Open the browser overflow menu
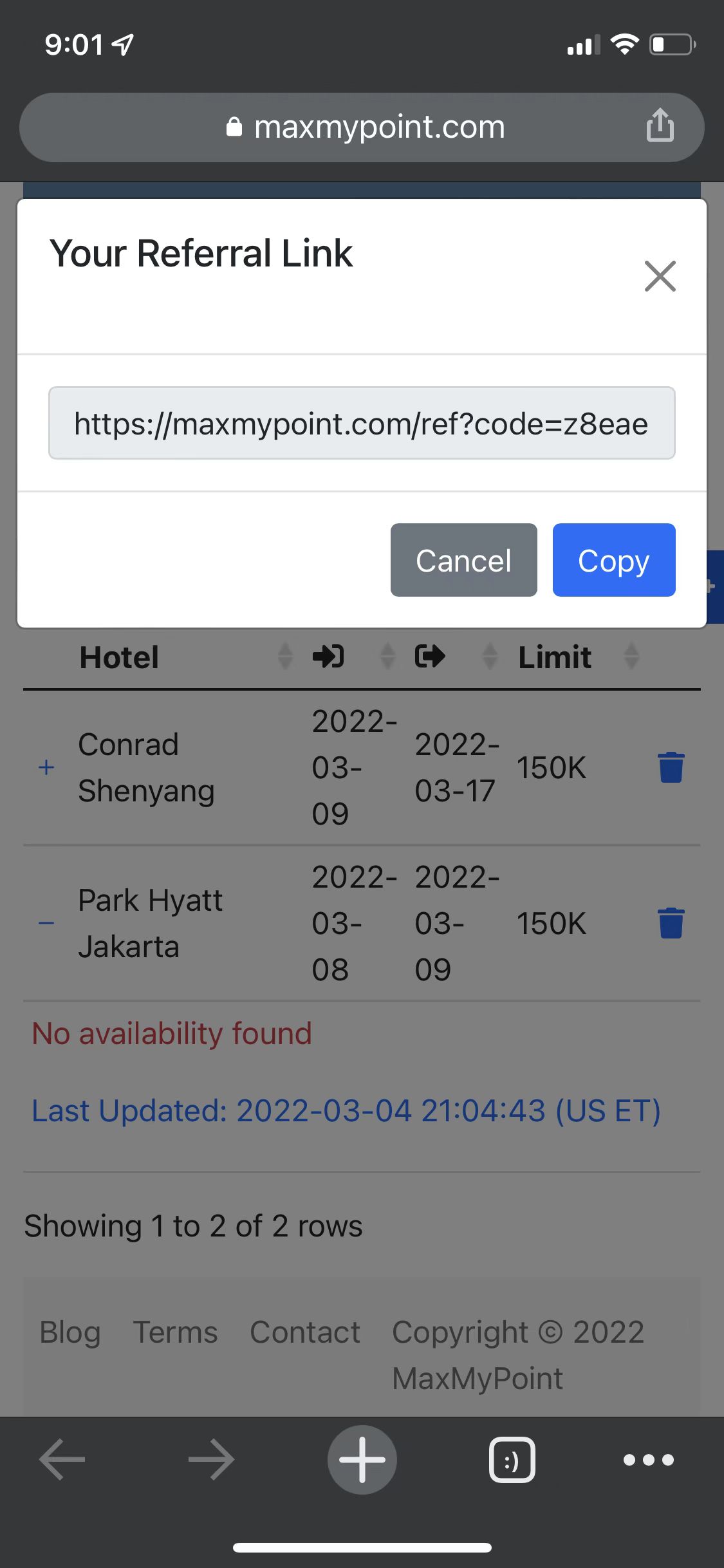The height and width of the screenshot is (1568, 724). [x=649, y=1460]
